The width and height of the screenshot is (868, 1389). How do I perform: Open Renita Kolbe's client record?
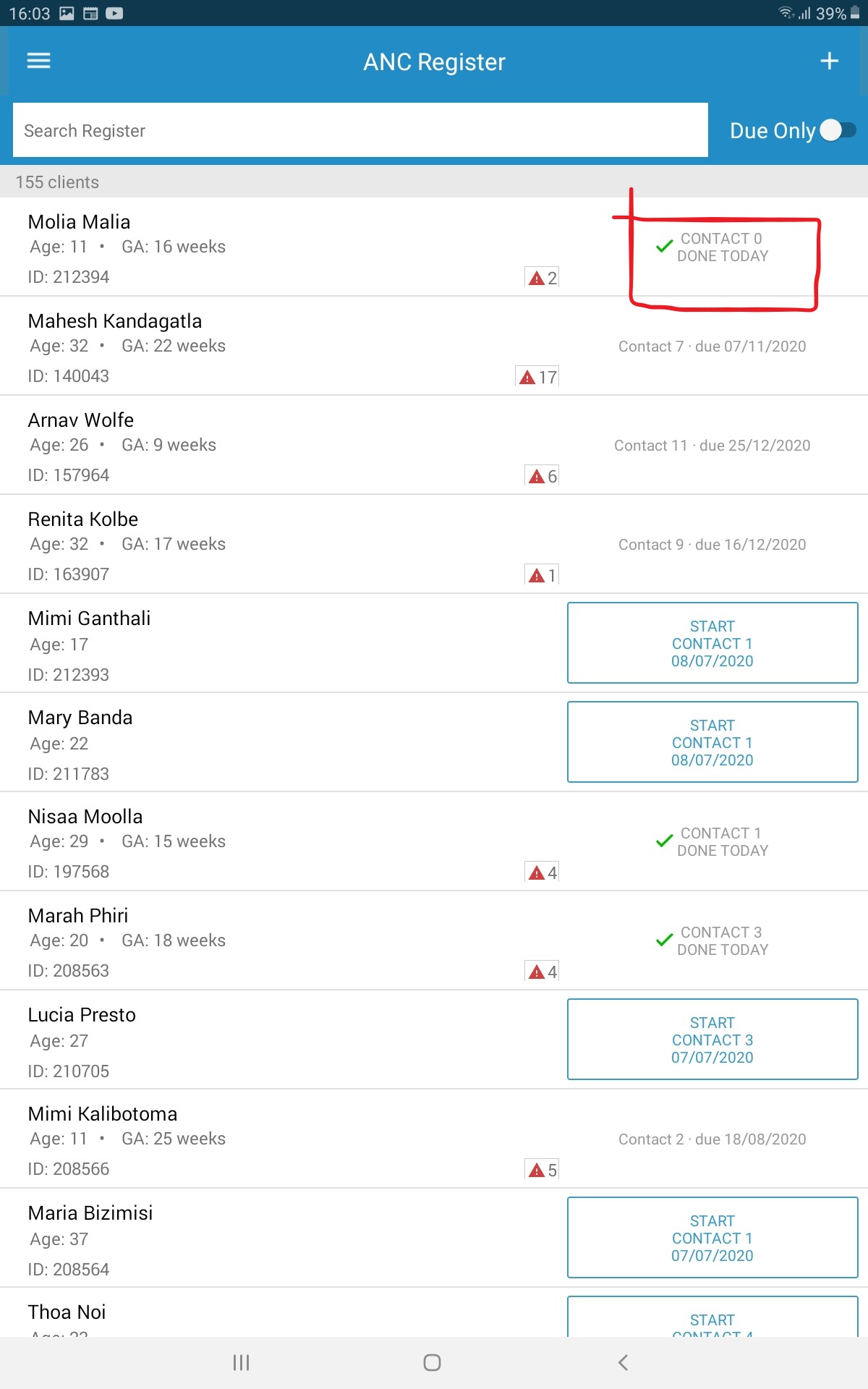tap(82, 519)
